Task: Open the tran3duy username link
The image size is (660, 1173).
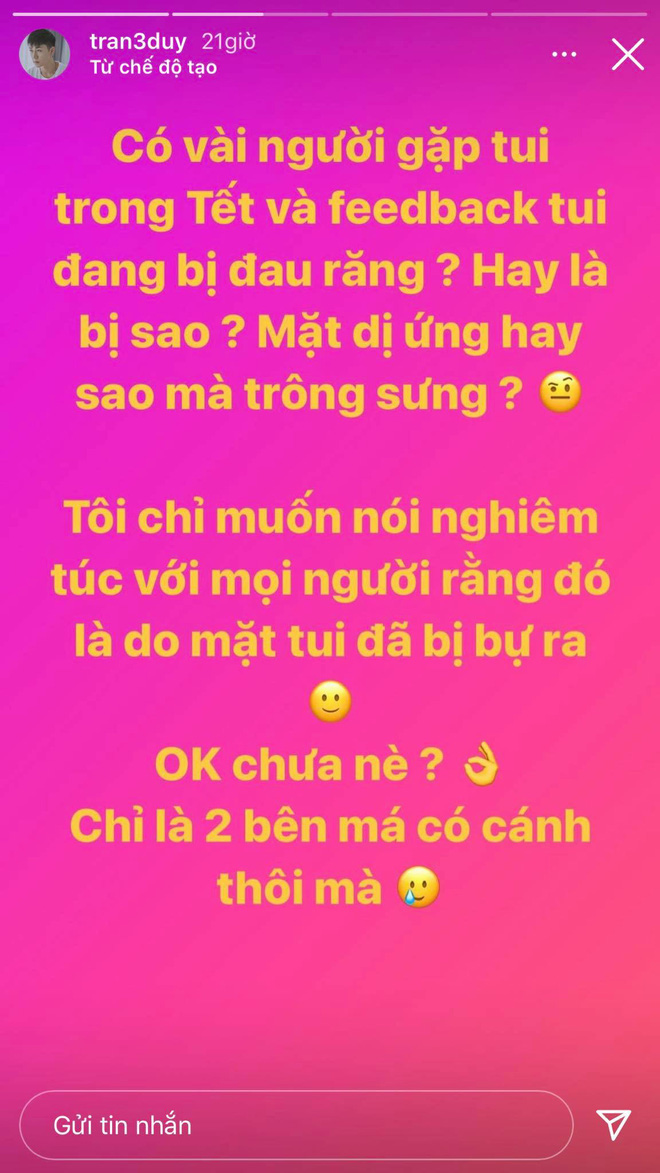Action: coord(137,42)
